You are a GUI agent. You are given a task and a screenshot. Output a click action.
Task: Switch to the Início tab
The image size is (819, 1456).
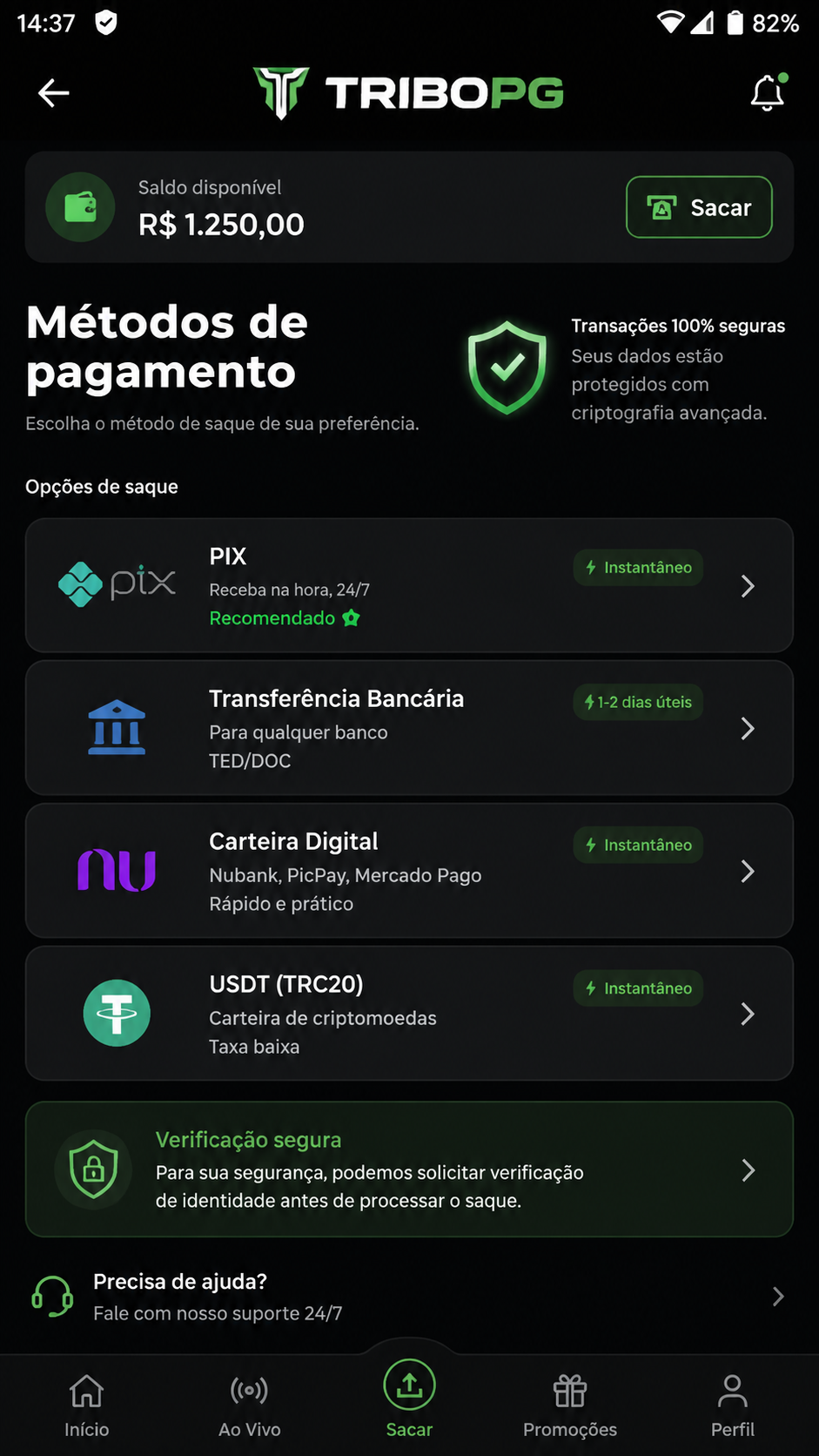point(87,1405)
